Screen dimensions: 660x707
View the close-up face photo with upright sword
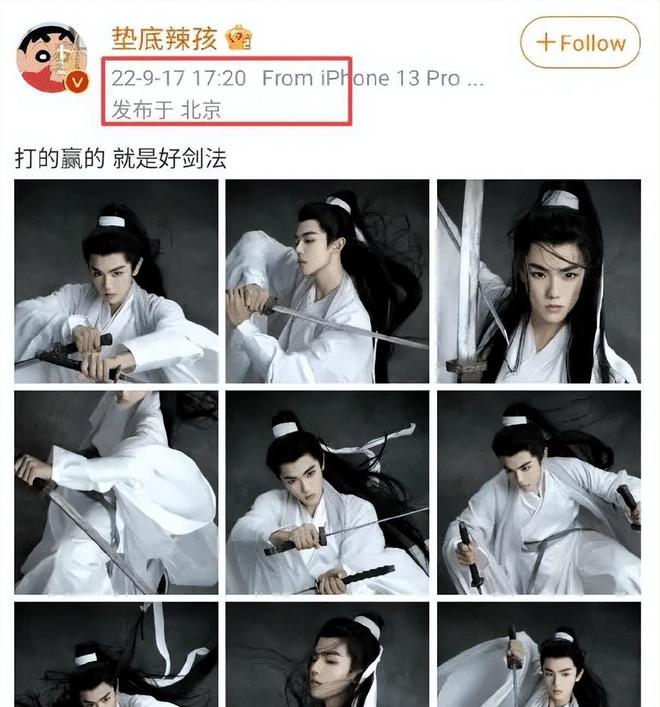[538, 281]
